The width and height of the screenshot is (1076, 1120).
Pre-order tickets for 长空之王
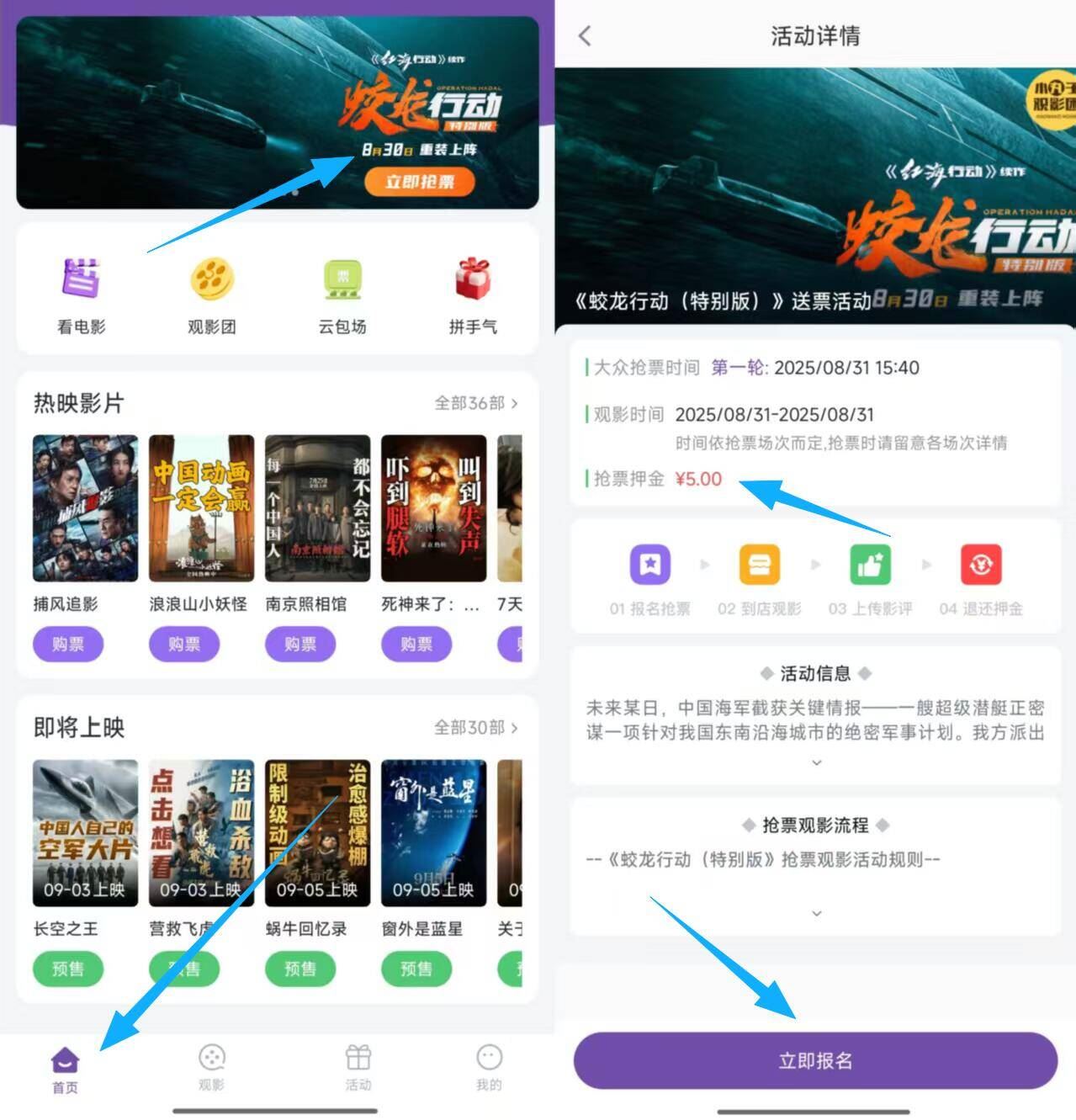tap(68, 969)
